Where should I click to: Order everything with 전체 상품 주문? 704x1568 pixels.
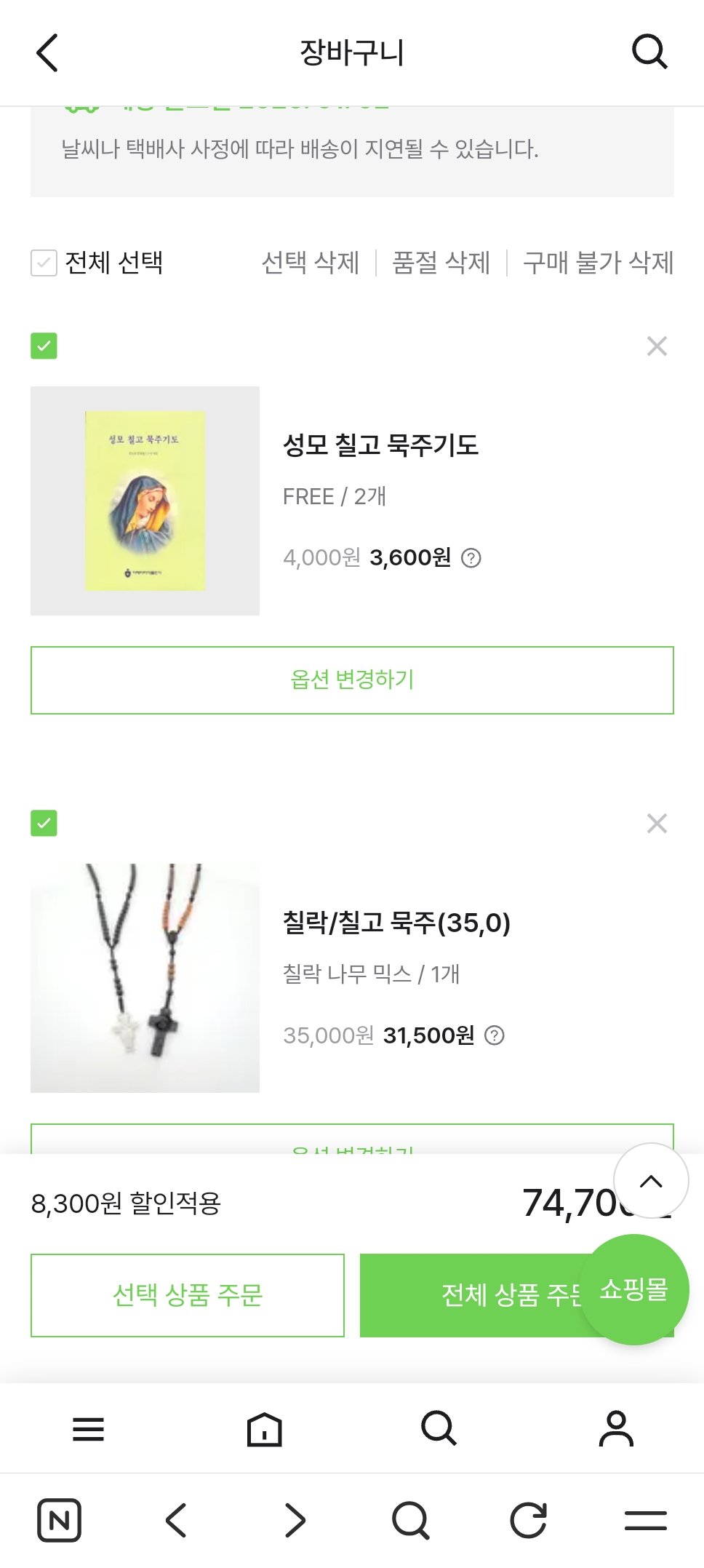tap(473, 1295)
